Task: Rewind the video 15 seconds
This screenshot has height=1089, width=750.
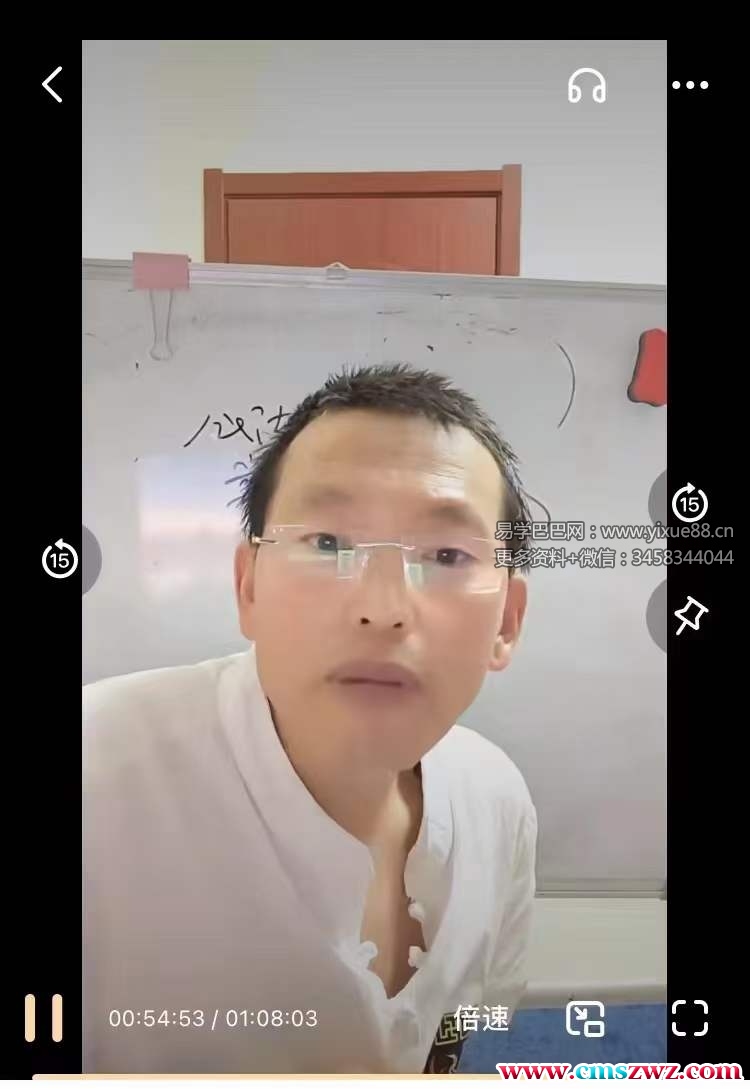Action: 60,559
